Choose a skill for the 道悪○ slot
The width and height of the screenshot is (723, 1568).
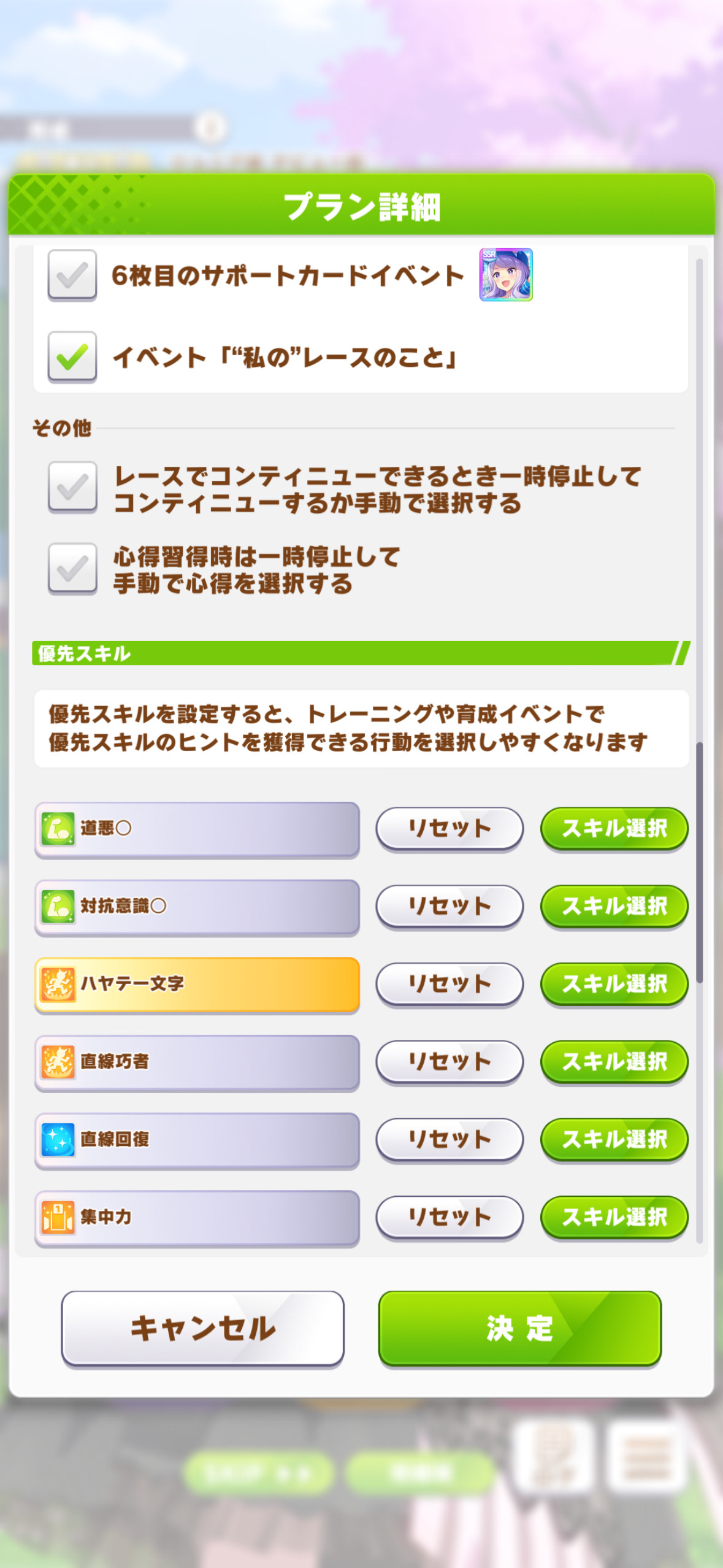click(614, 829)
